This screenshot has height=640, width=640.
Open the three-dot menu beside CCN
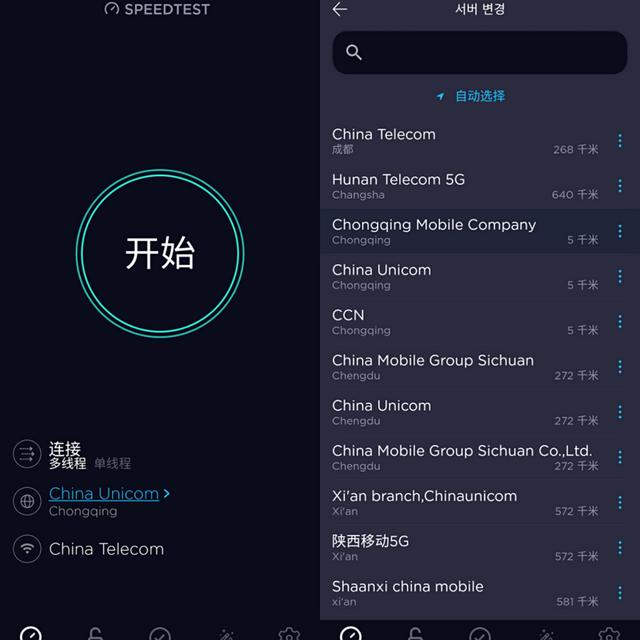(x=620, y=322)
